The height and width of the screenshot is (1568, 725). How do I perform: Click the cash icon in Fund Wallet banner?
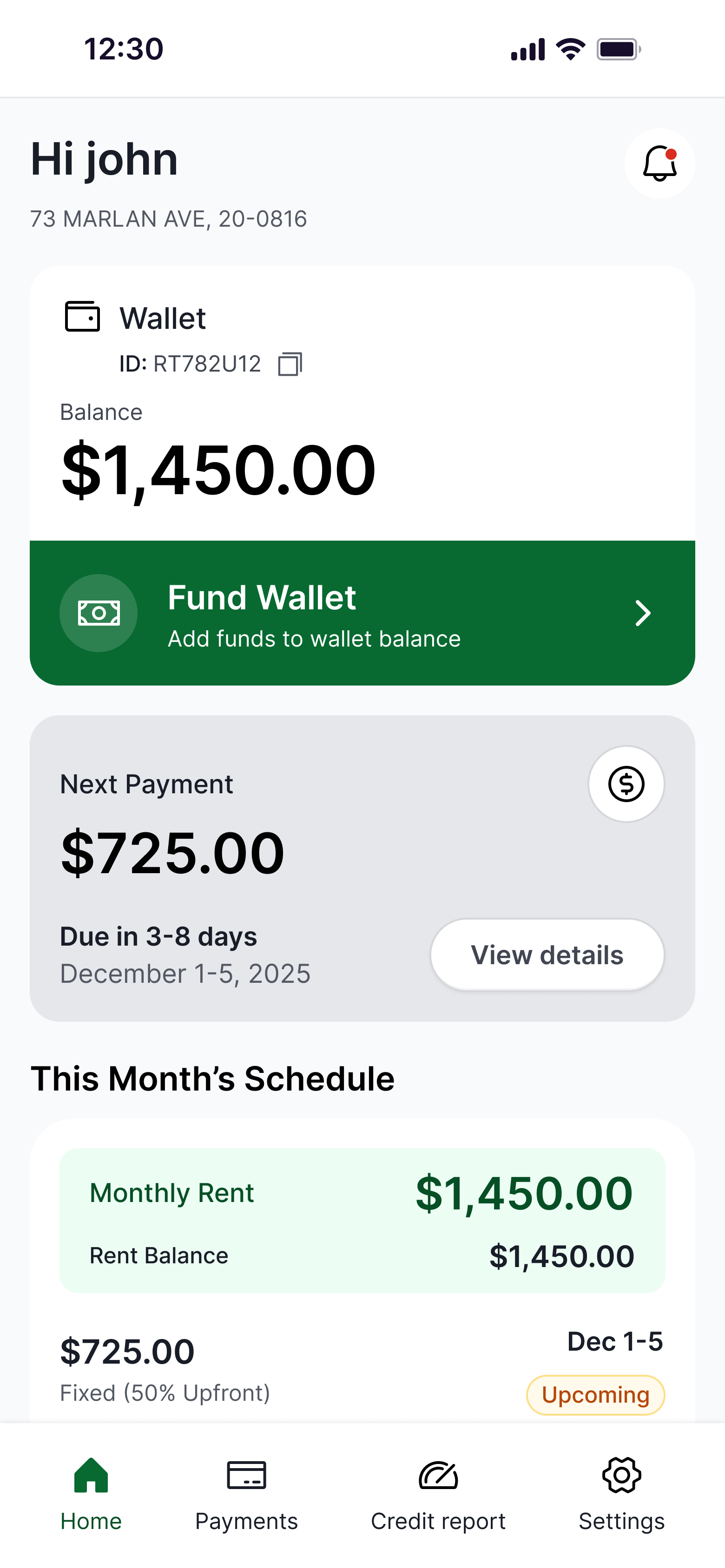click(x=99, y=613)
